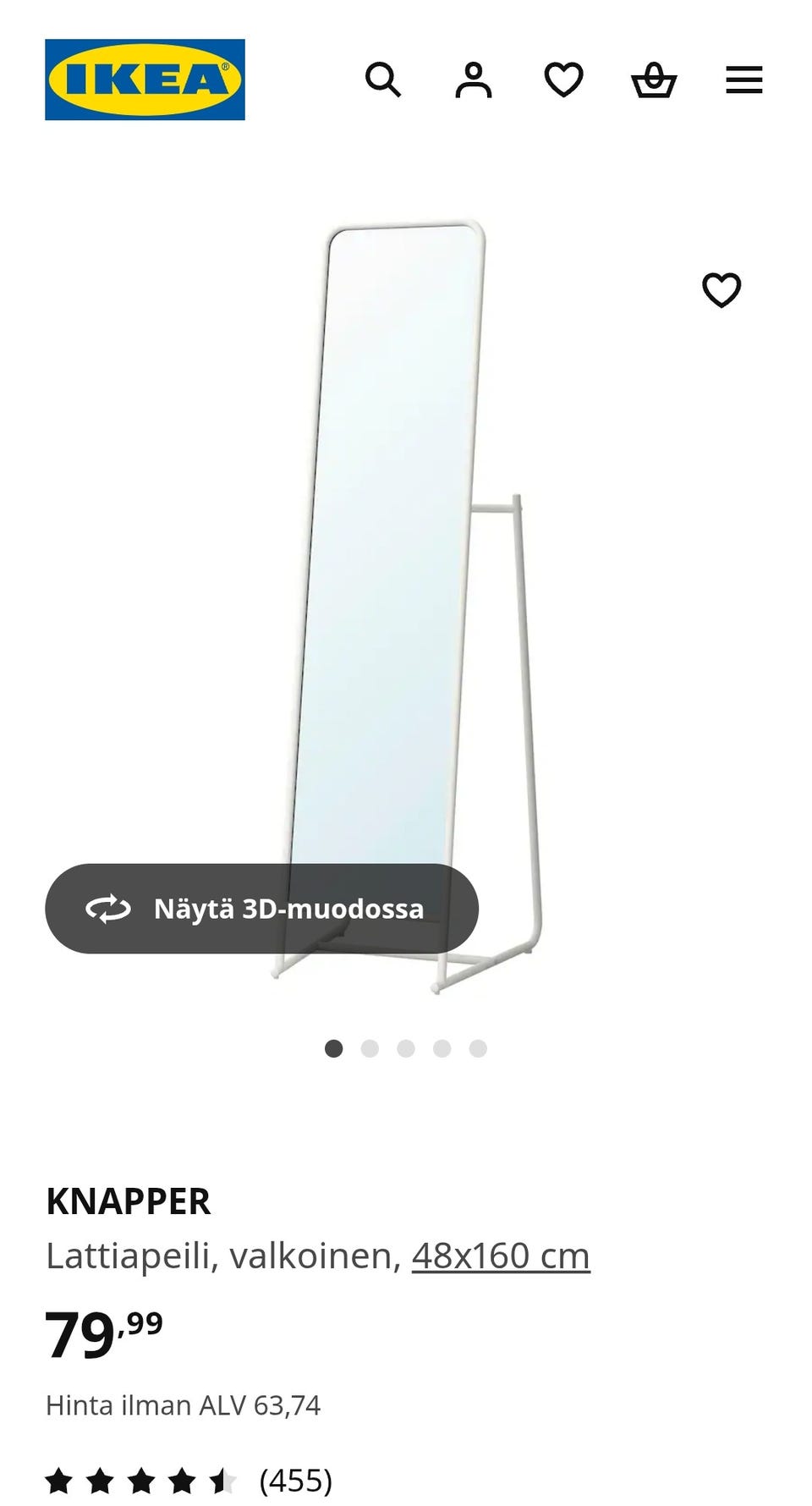Open the user account profile icon
The image size is (812, 1506).
point(474,80)
